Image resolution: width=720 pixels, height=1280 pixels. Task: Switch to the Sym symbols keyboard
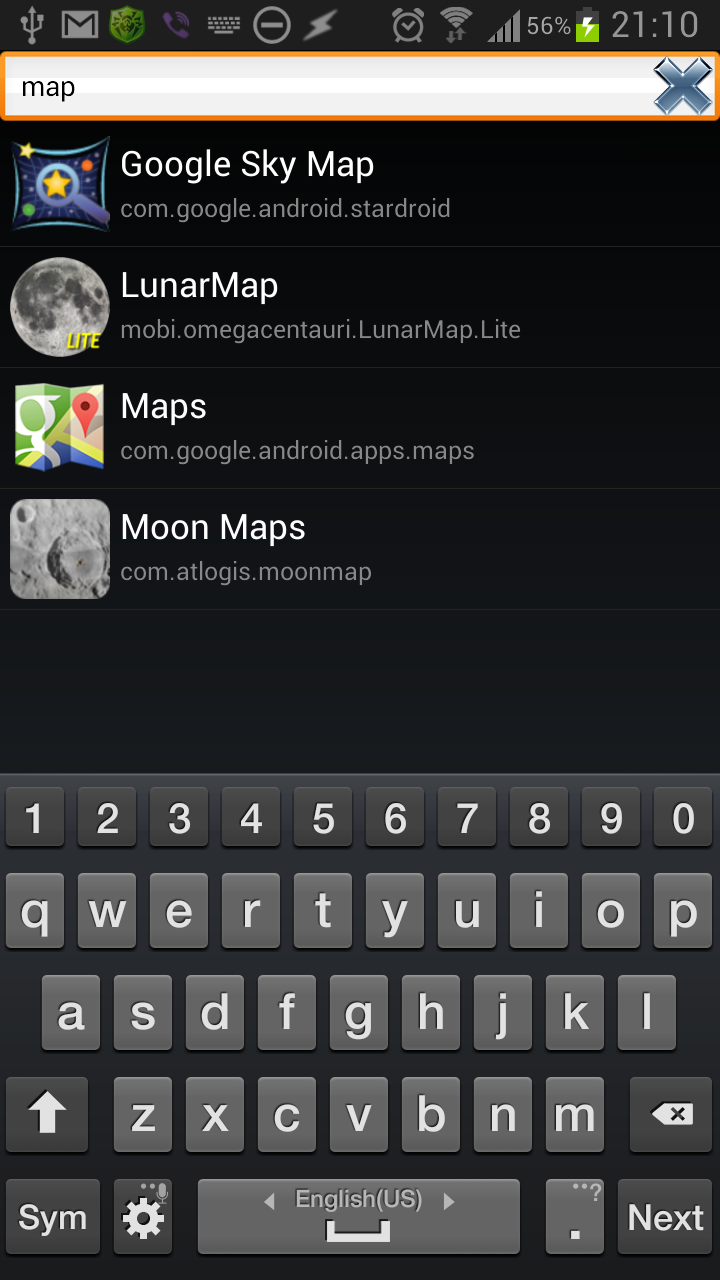(x=52, y=1217)
